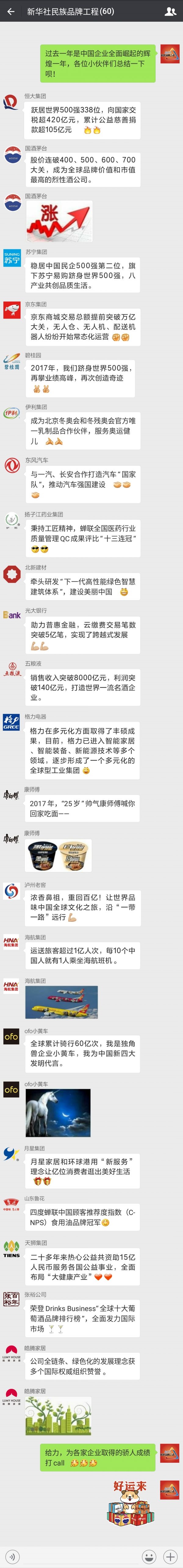This screenshot has height=1568, width=183.
Task: Open 京东集团's profile avatar
Action: tap(12, 310)
